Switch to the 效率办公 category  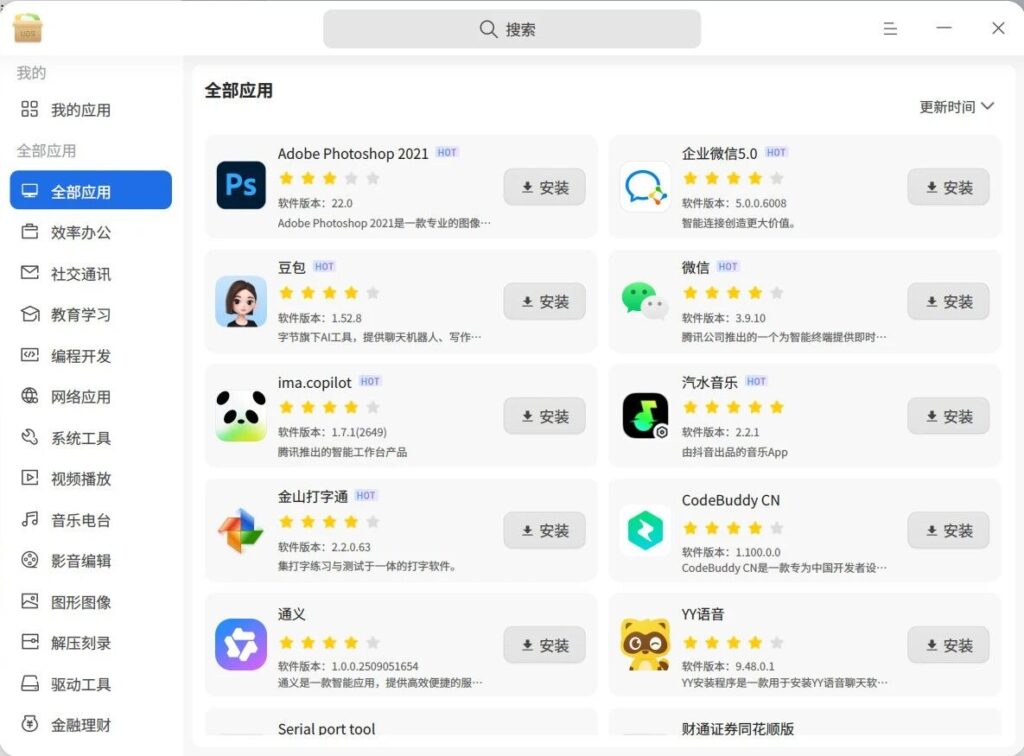80,232
